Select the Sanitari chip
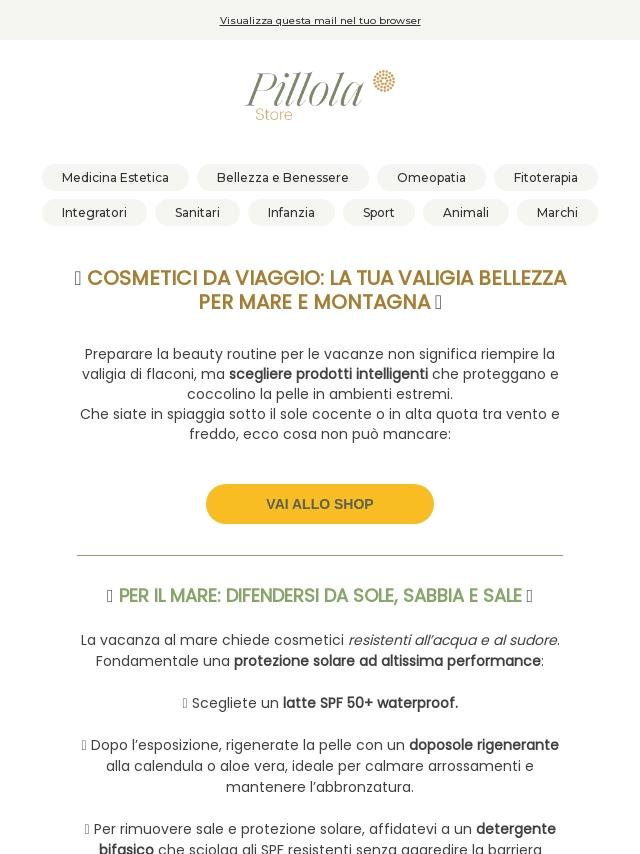The height and width of the screenshot is (854, 640). 197,213
